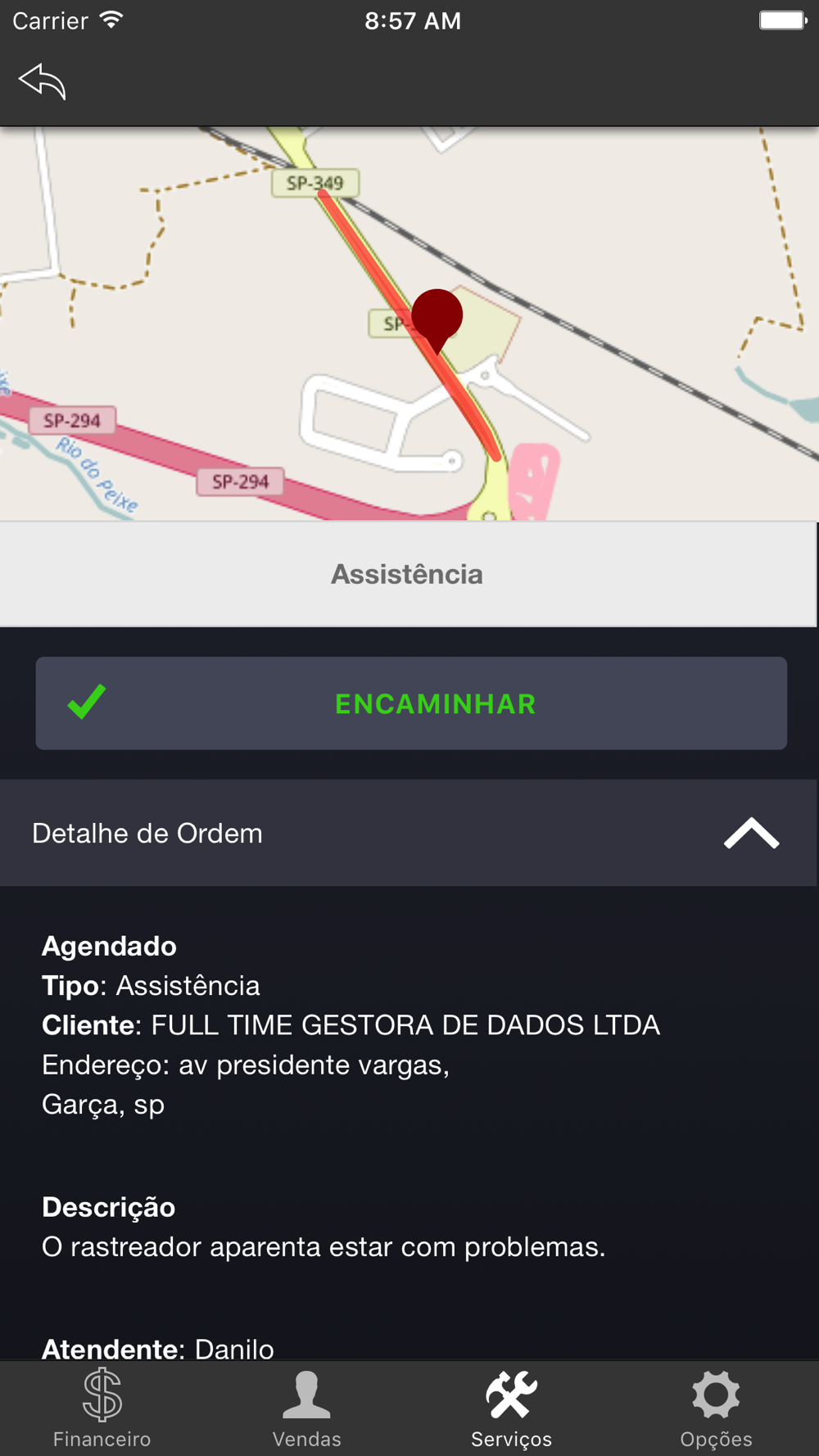This screenshot has height=1456, width=819.
Task: Tap the red location pin on map
Action: click(x=437, y=317)
